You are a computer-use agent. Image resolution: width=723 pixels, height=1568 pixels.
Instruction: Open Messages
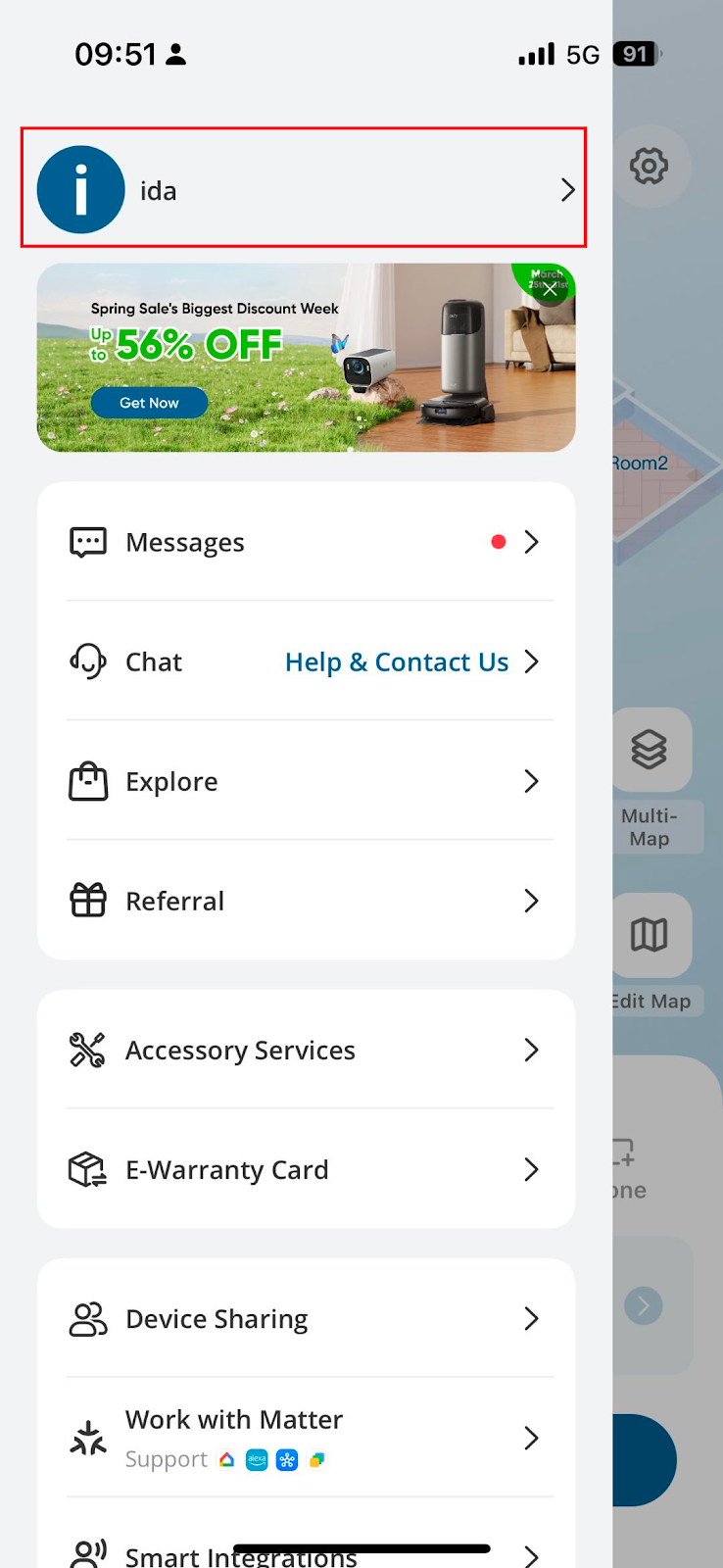tap(306, 542)
